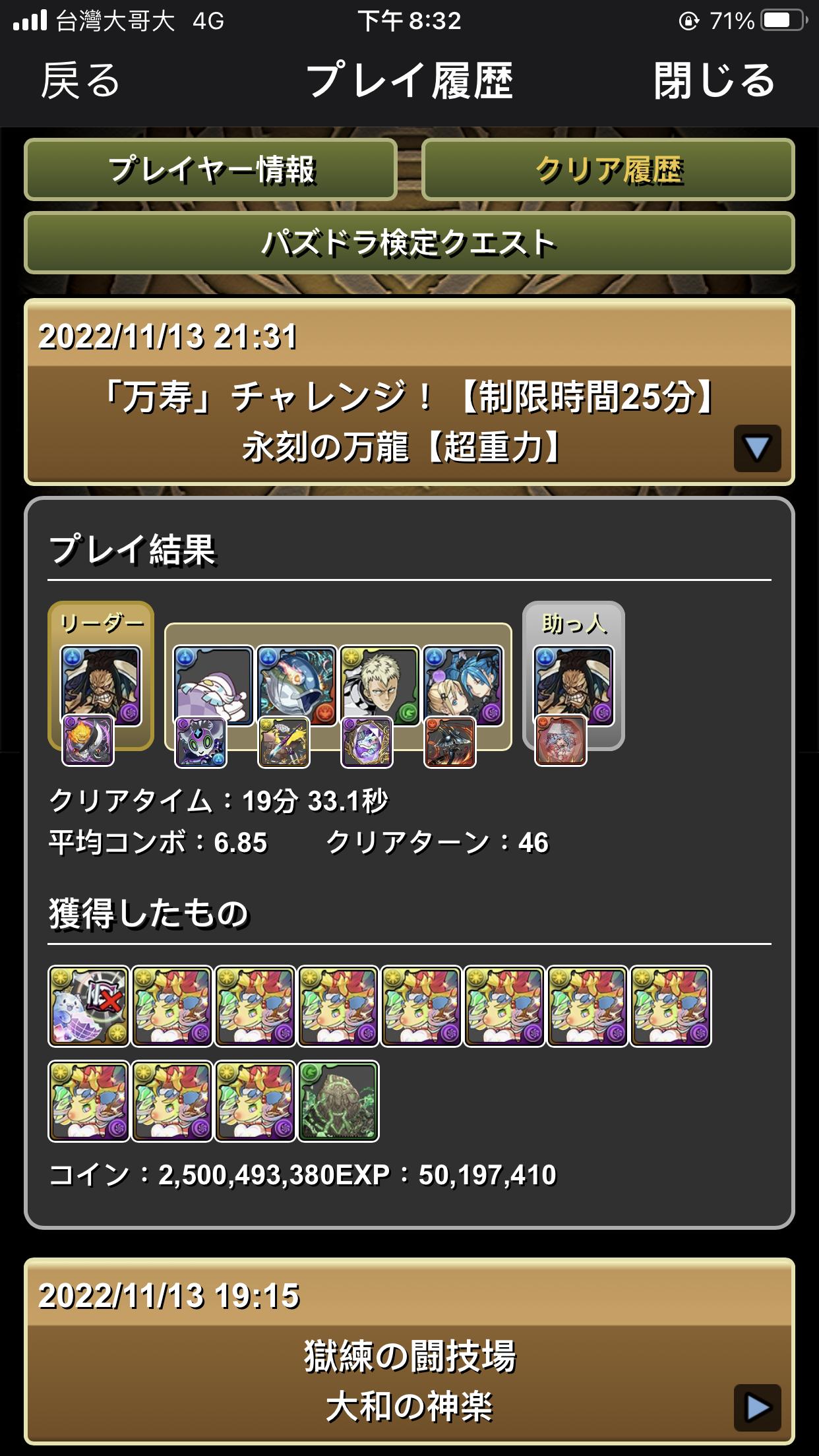Open パズドラ検定クエスト
The image size is (819, 1456).
(409, 243)
